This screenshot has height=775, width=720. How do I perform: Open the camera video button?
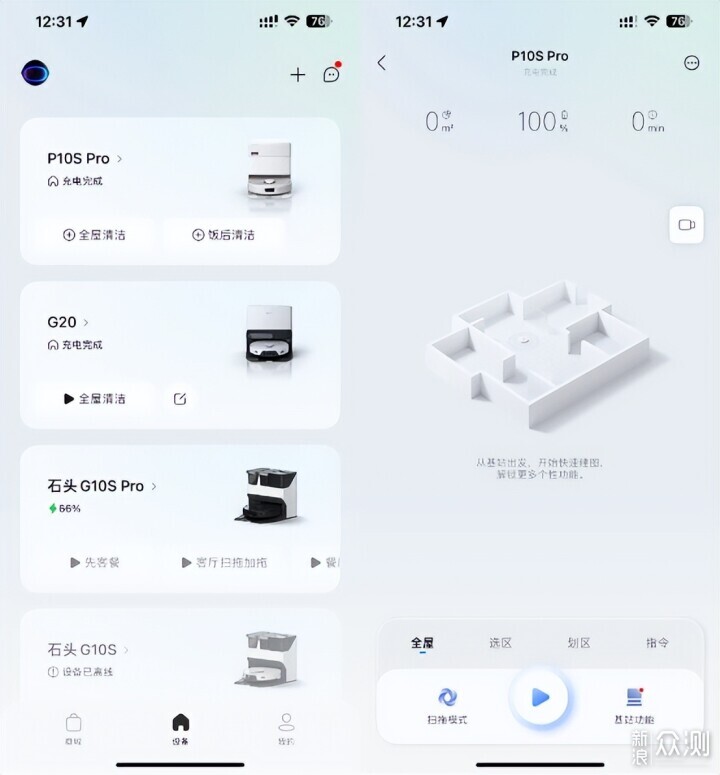(x=687, y=225)
